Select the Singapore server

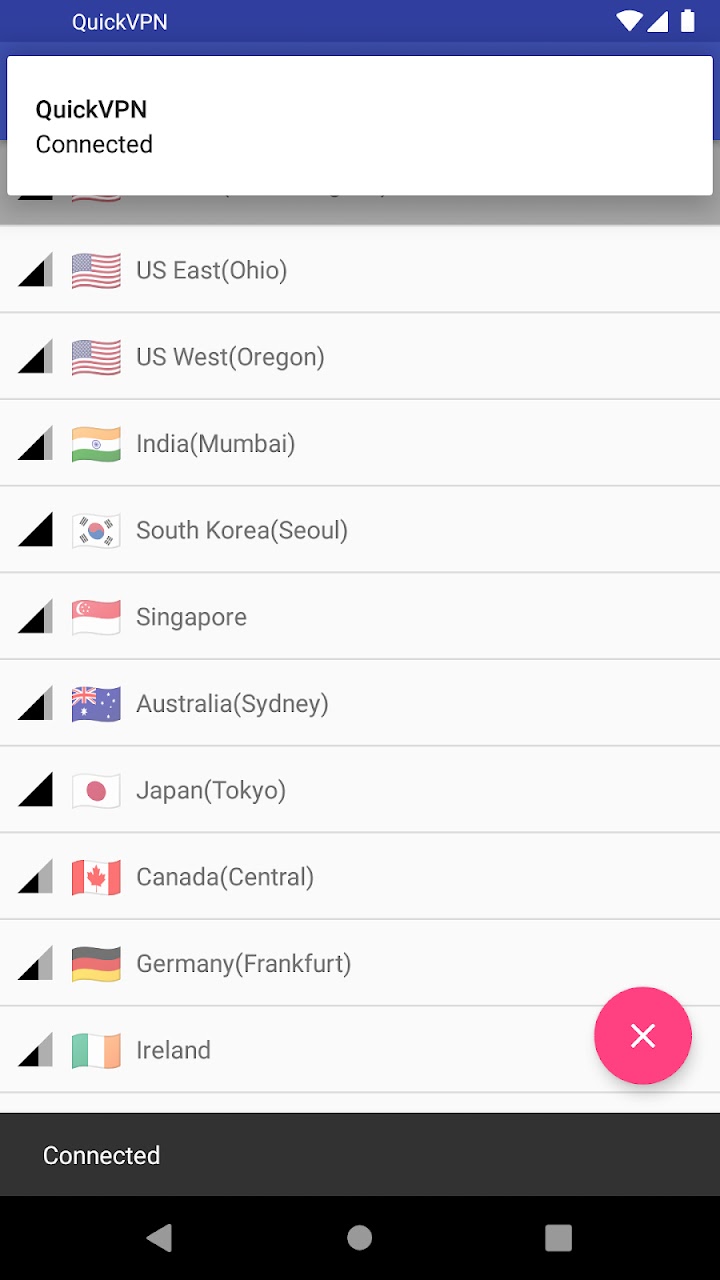[360, 617]
